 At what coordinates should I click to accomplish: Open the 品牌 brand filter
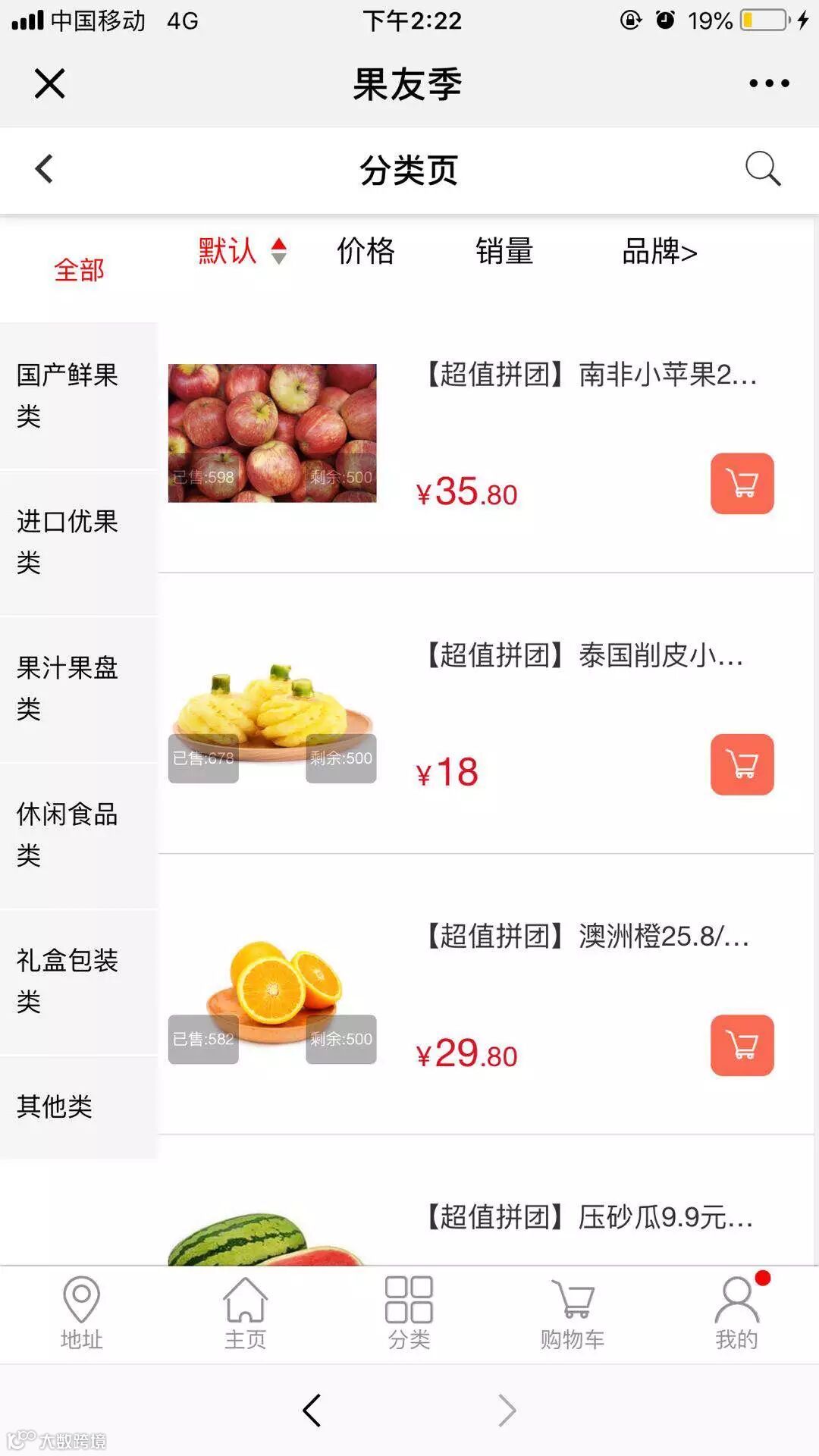pos(659,251)
